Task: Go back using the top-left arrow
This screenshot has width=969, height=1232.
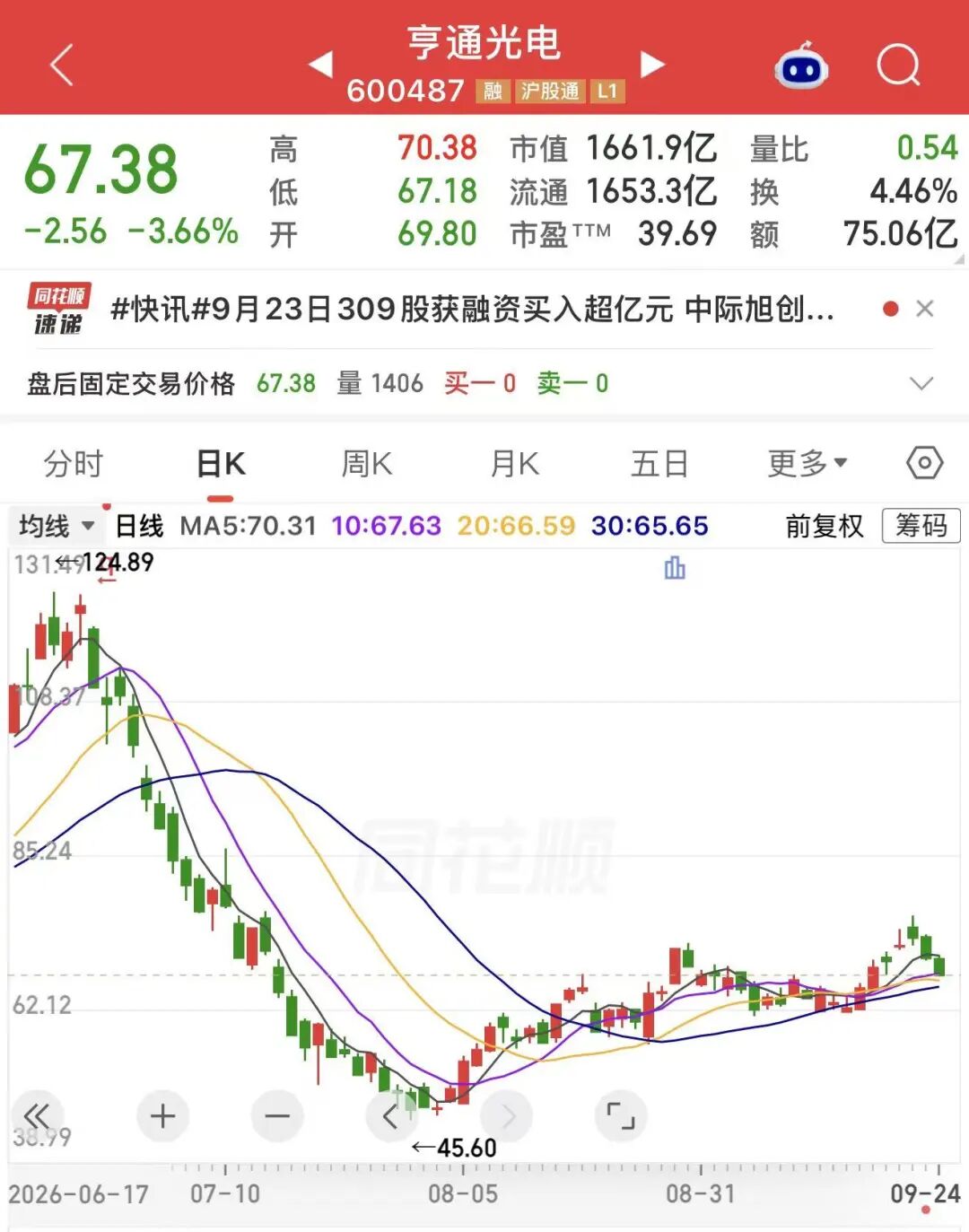Action: 61,65
